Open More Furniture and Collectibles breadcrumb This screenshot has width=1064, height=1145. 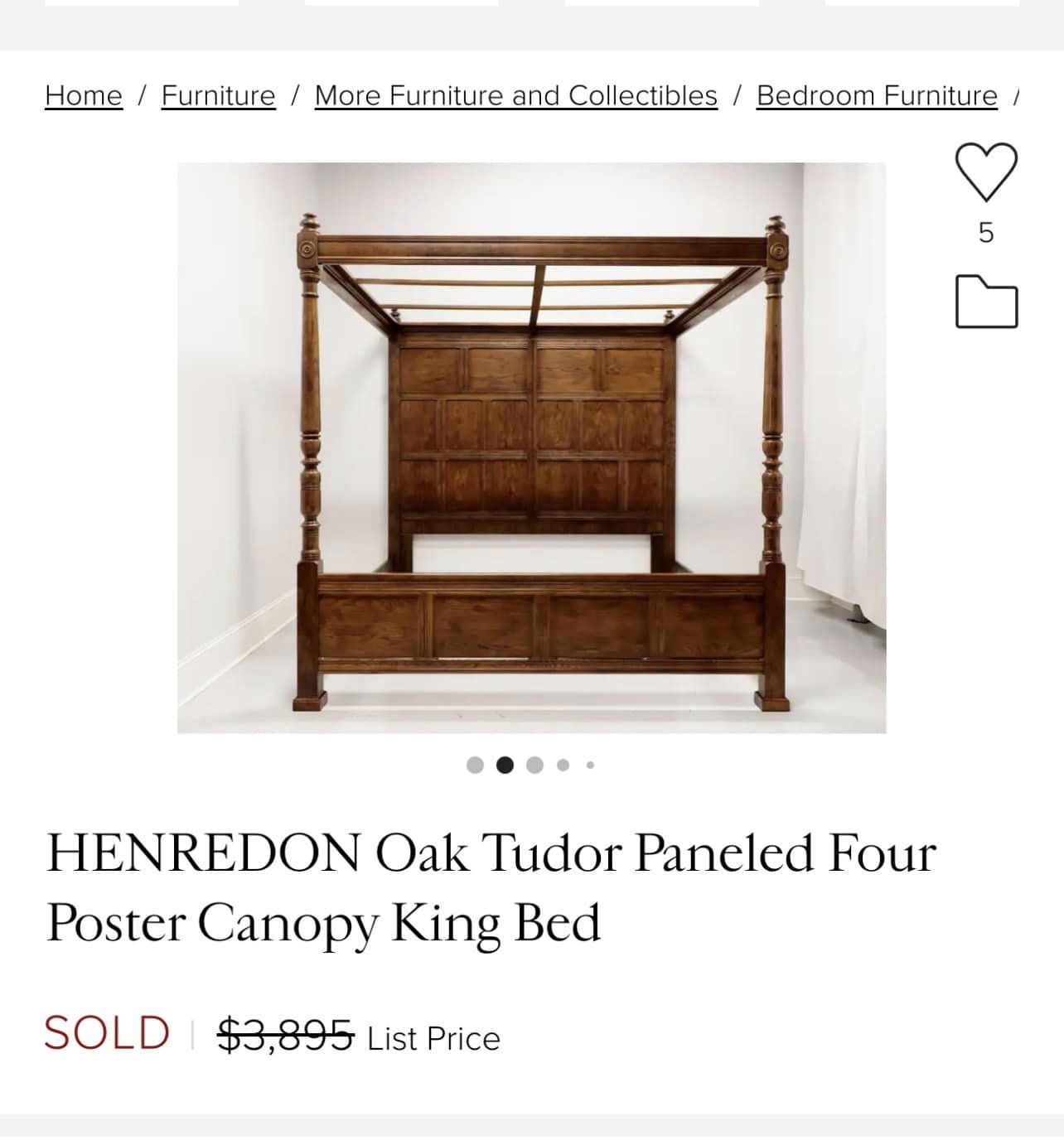click(x=515, y=96)
